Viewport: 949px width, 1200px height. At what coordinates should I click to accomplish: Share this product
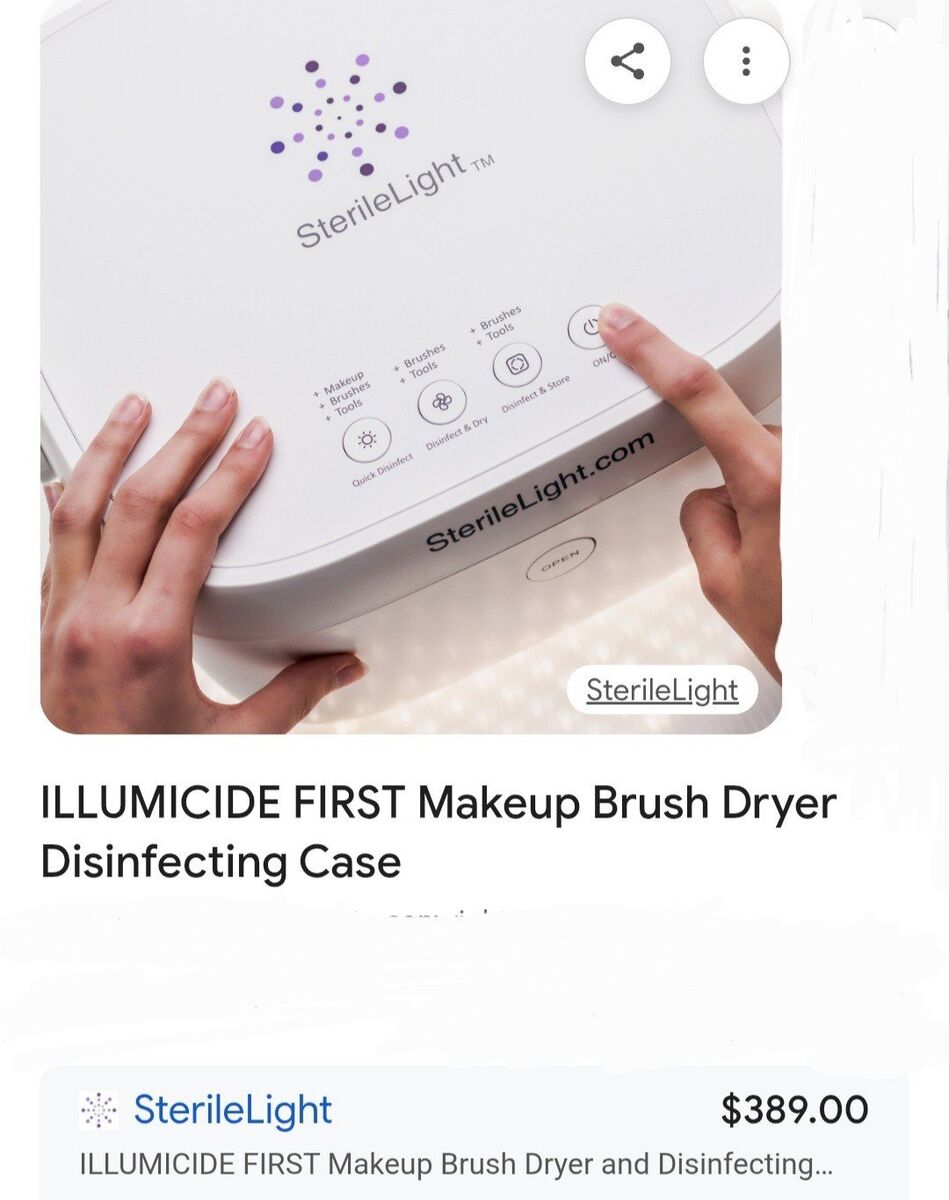coord(628,62)
